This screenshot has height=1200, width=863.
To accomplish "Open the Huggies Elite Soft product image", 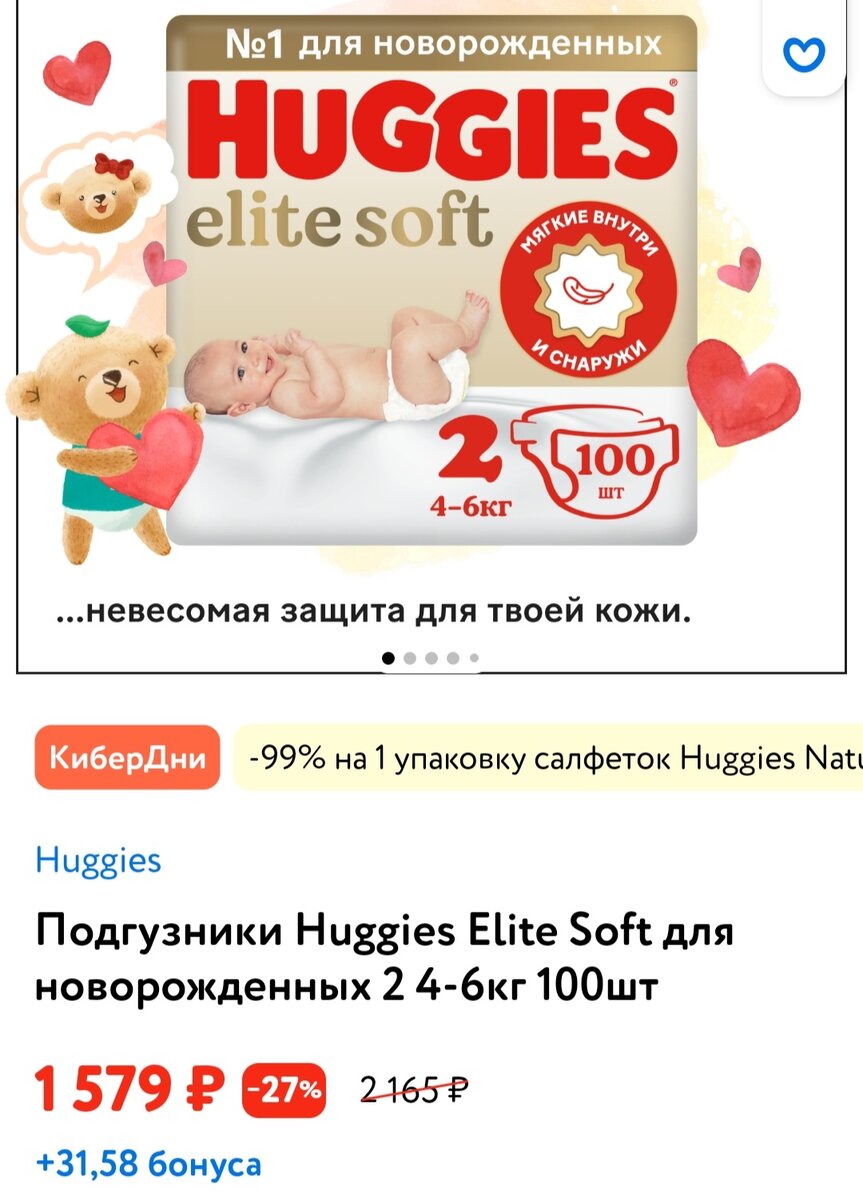I will click(430, 300).
